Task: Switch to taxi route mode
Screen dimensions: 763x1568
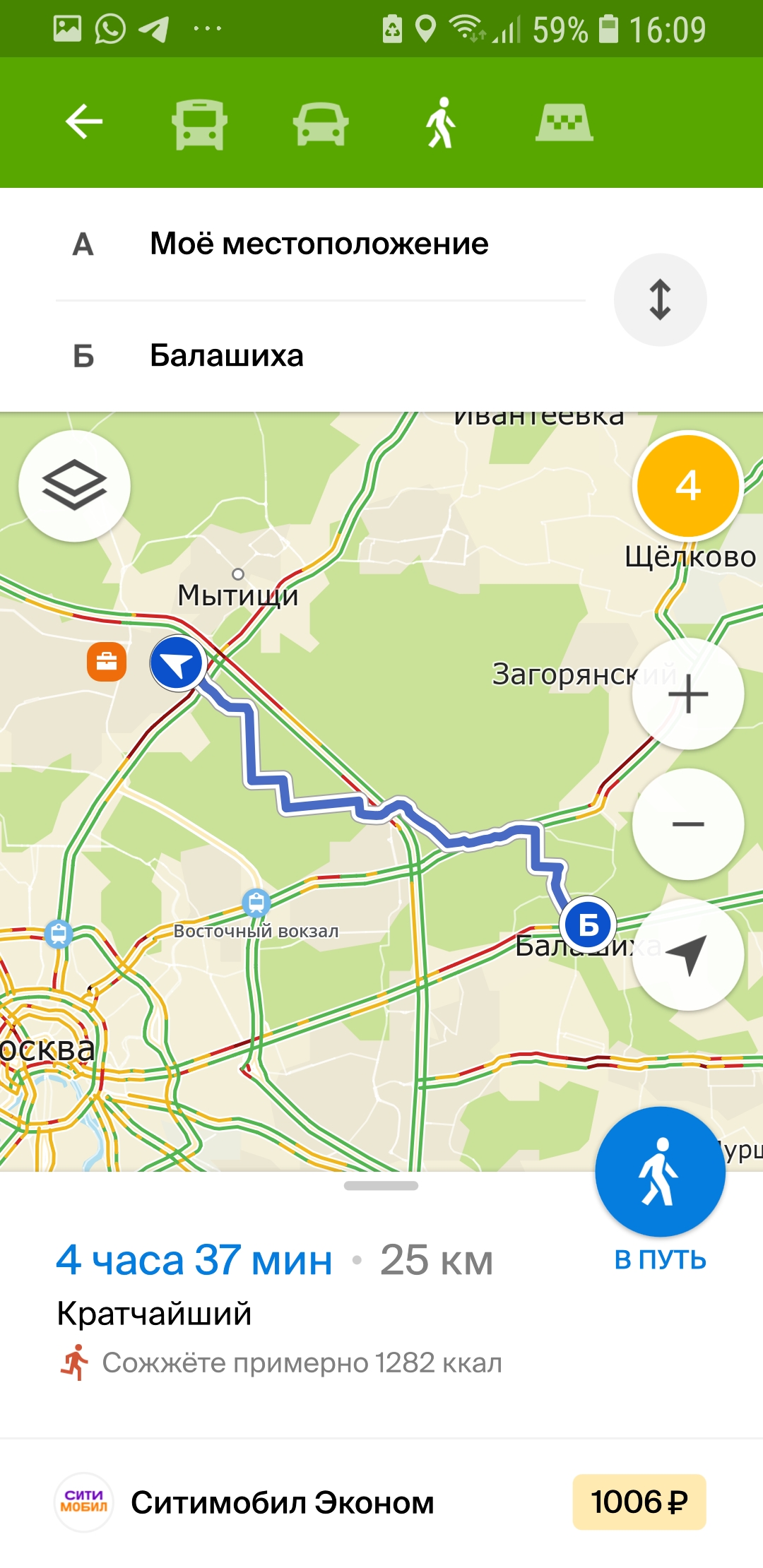Action: [564, 123]
